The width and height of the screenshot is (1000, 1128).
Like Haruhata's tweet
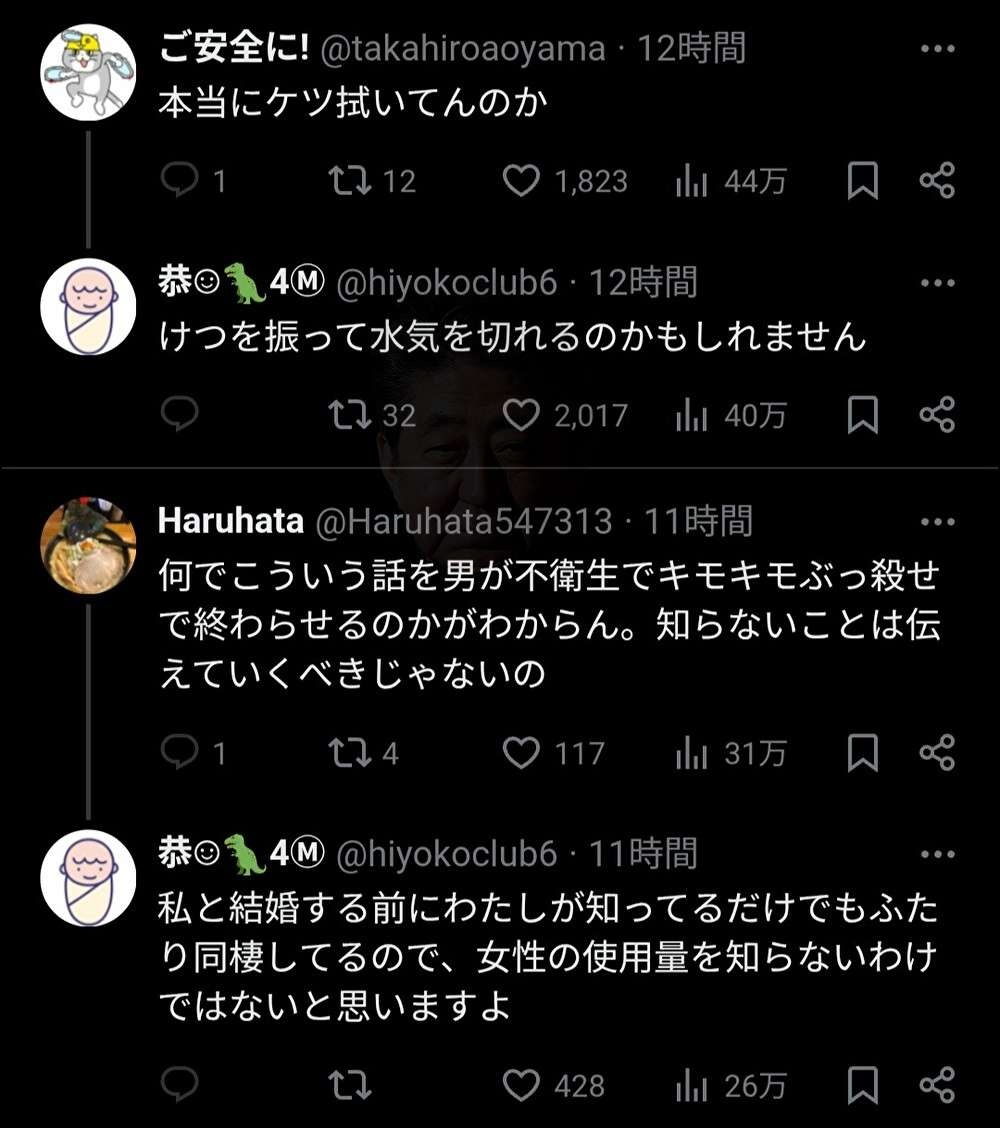coord(520,753)
